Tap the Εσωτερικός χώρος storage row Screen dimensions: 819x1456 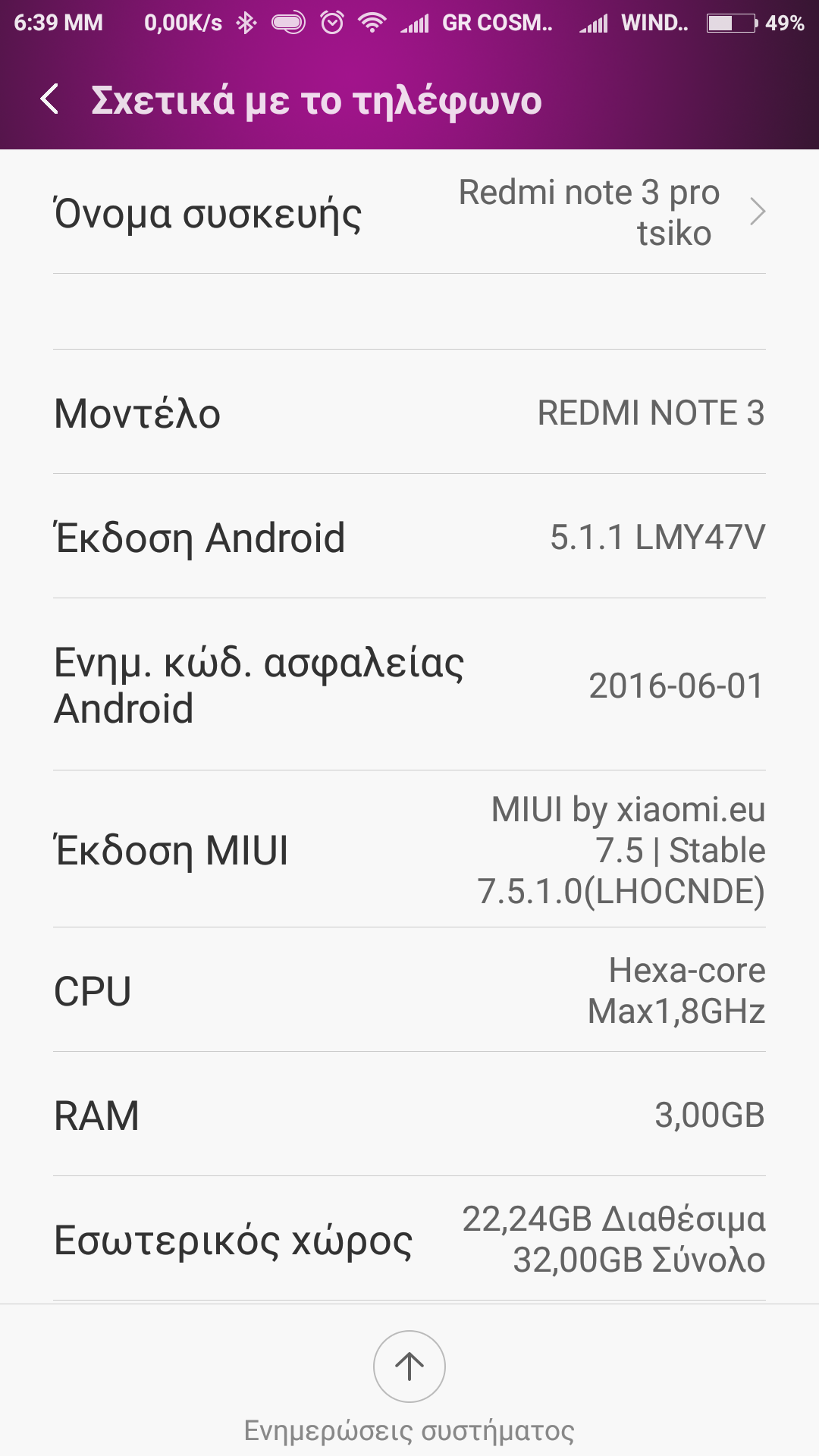(x=409, y=1239)
